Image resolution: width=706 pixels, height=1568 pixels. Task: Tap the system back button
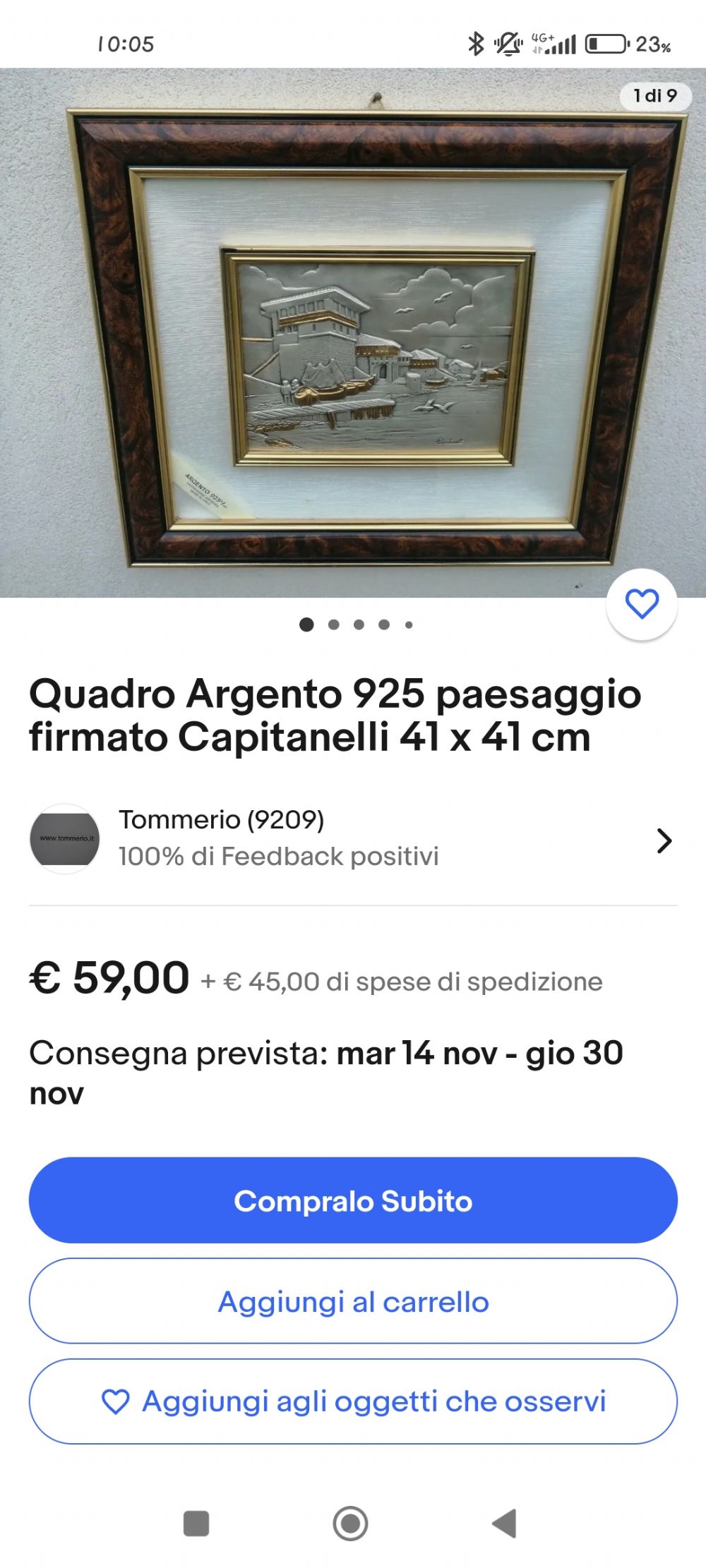[x=505, y=1524]
